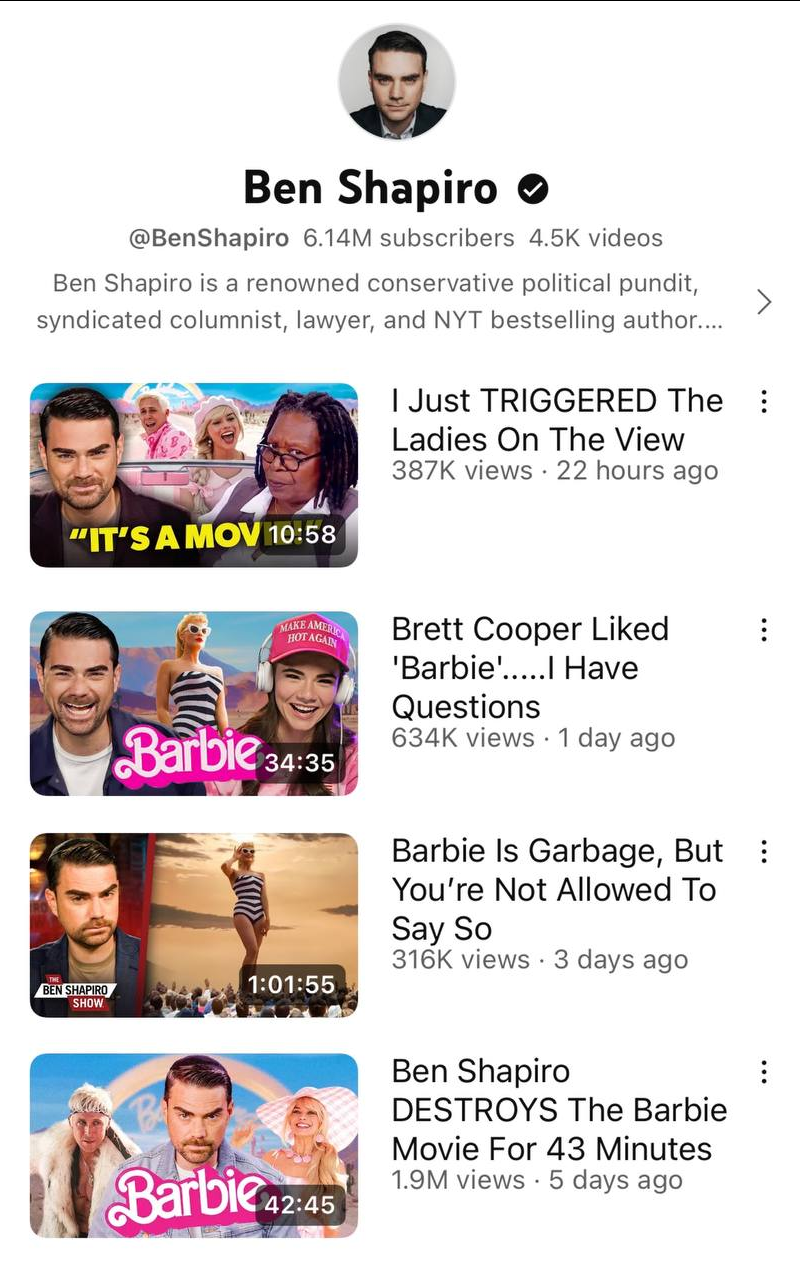Open options menu for 'Brett Cooper Liked Barbie'
The height and width of the screenshot is (1280, 800).
click(764, 630)
